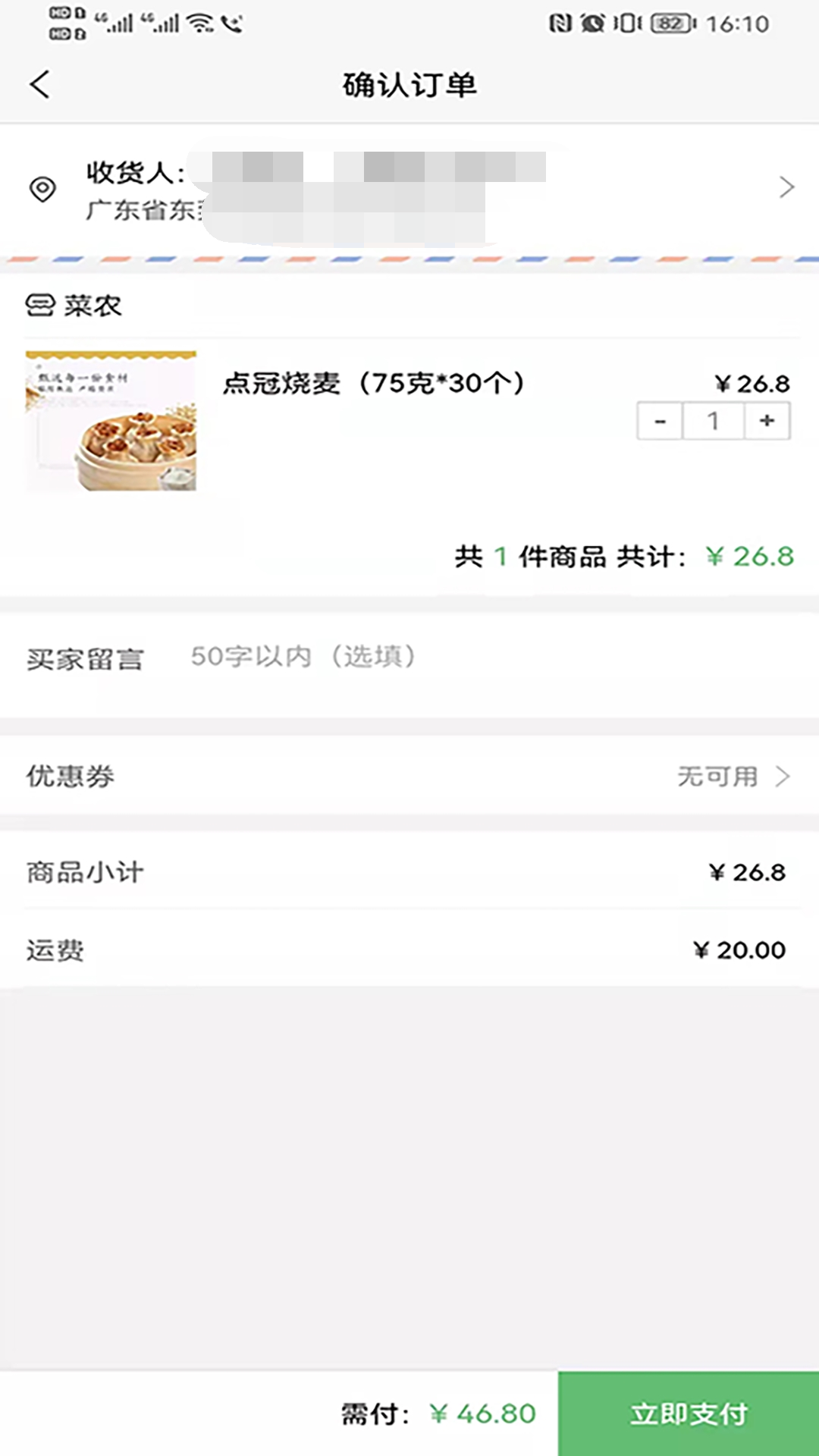Open the 优惠券 coupon row
This screenshot has height=1456, width=819.
[x=409, y=777]
